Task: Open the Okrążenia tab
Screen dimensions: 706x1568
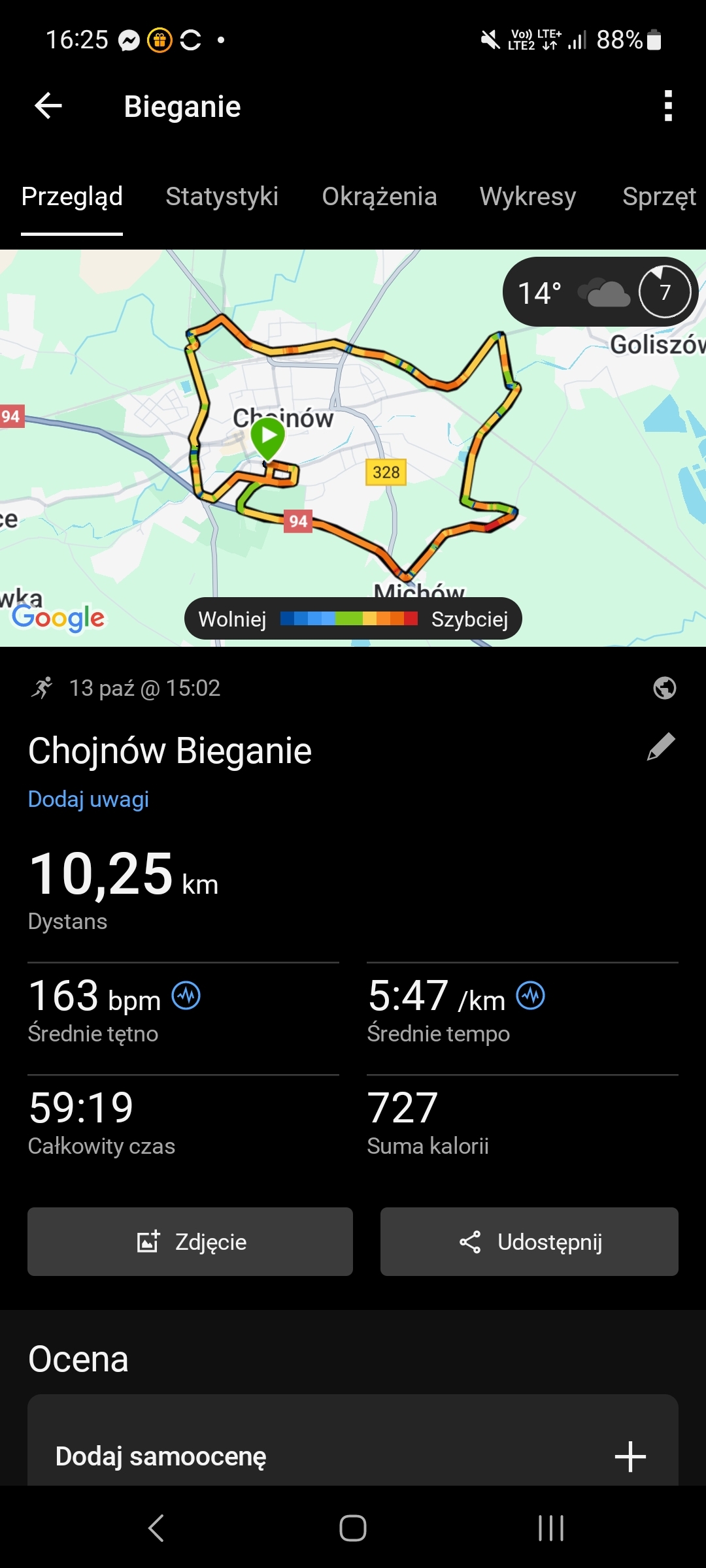Action: (379, 197)
